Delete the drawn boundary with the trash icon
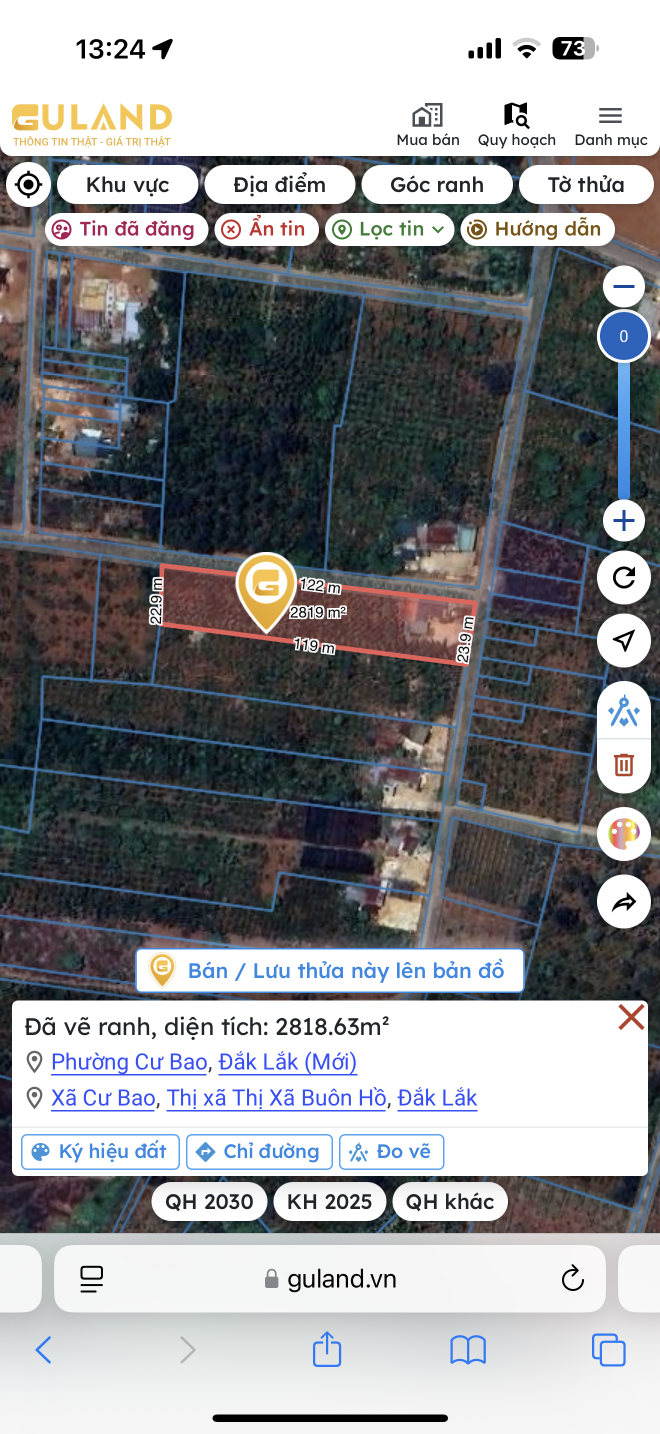Screen dimensions: 660x1434 coord(624,765)
